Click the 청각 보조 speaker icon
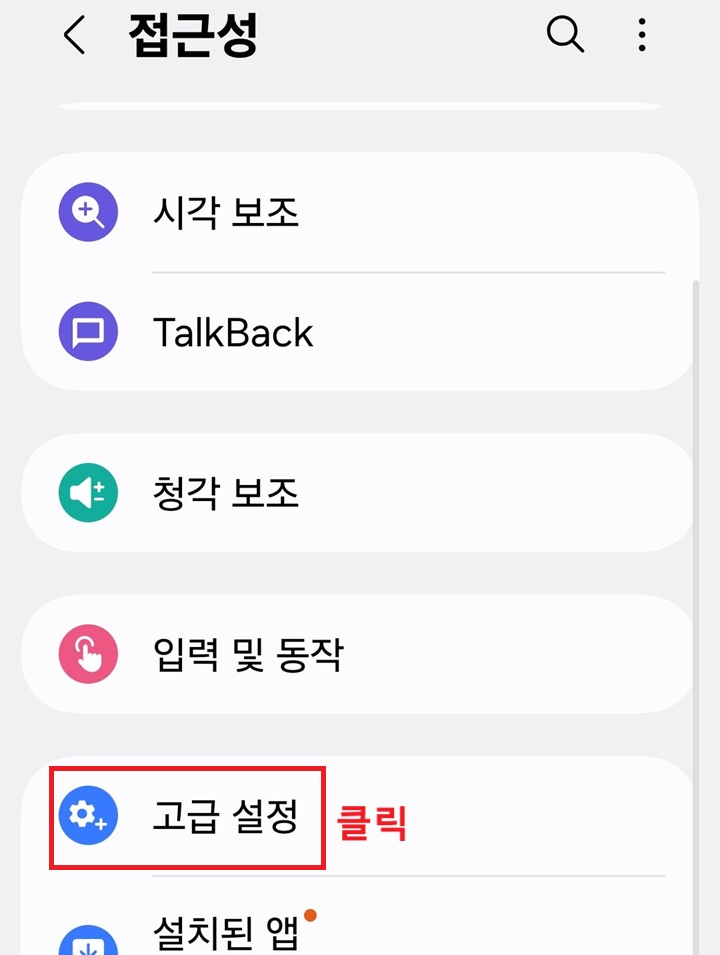This screenshot has width=720, height=955. (88, 492)
